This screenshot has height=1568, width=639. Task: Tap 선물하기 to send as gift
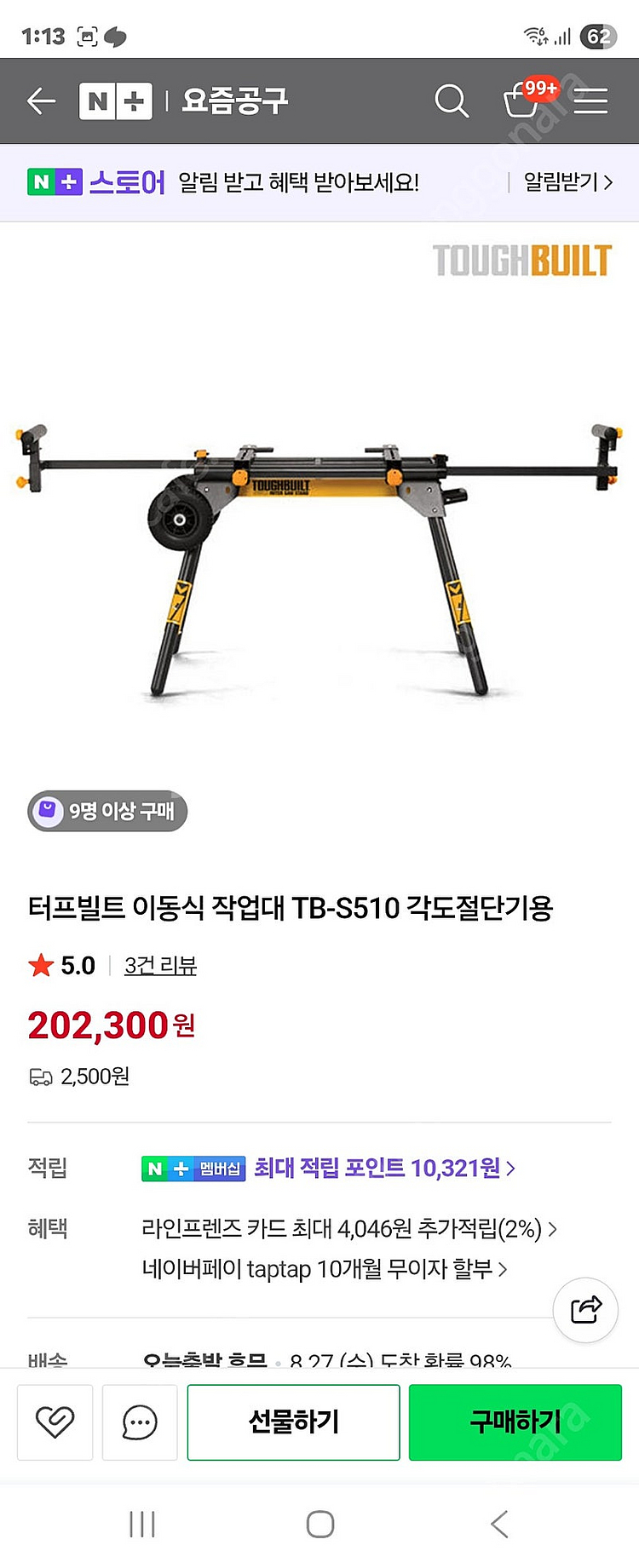coord(293,1422)
